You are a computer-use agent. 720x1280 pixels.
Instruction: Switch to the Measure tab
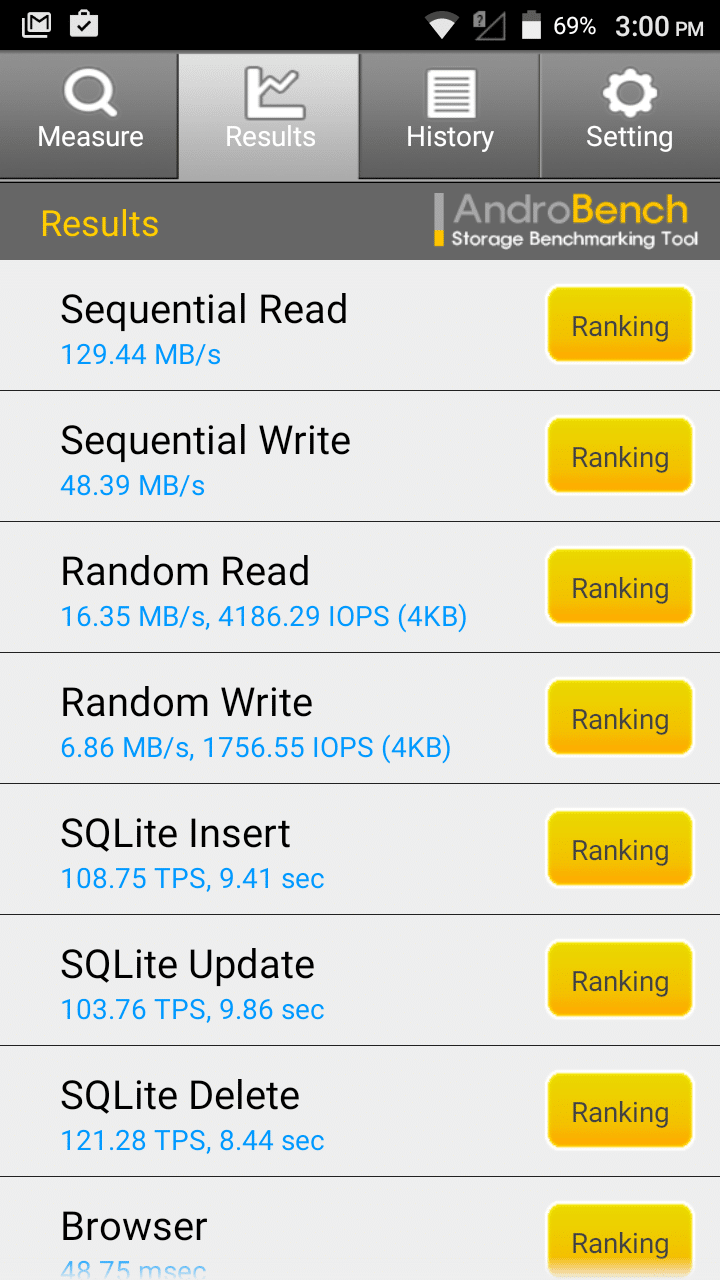coord(90,116)
